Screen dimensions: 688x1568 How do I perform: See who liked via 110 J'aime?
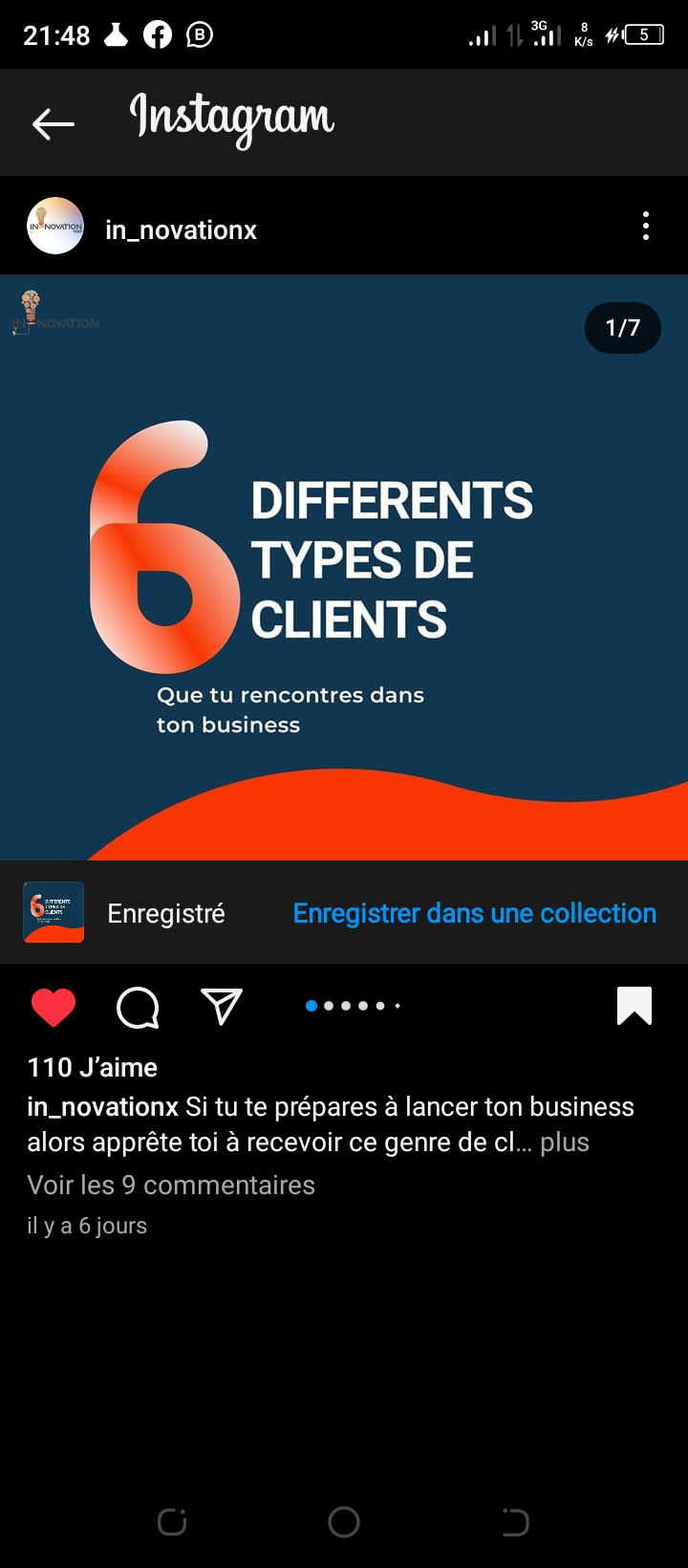click(x=93, y=1067)
